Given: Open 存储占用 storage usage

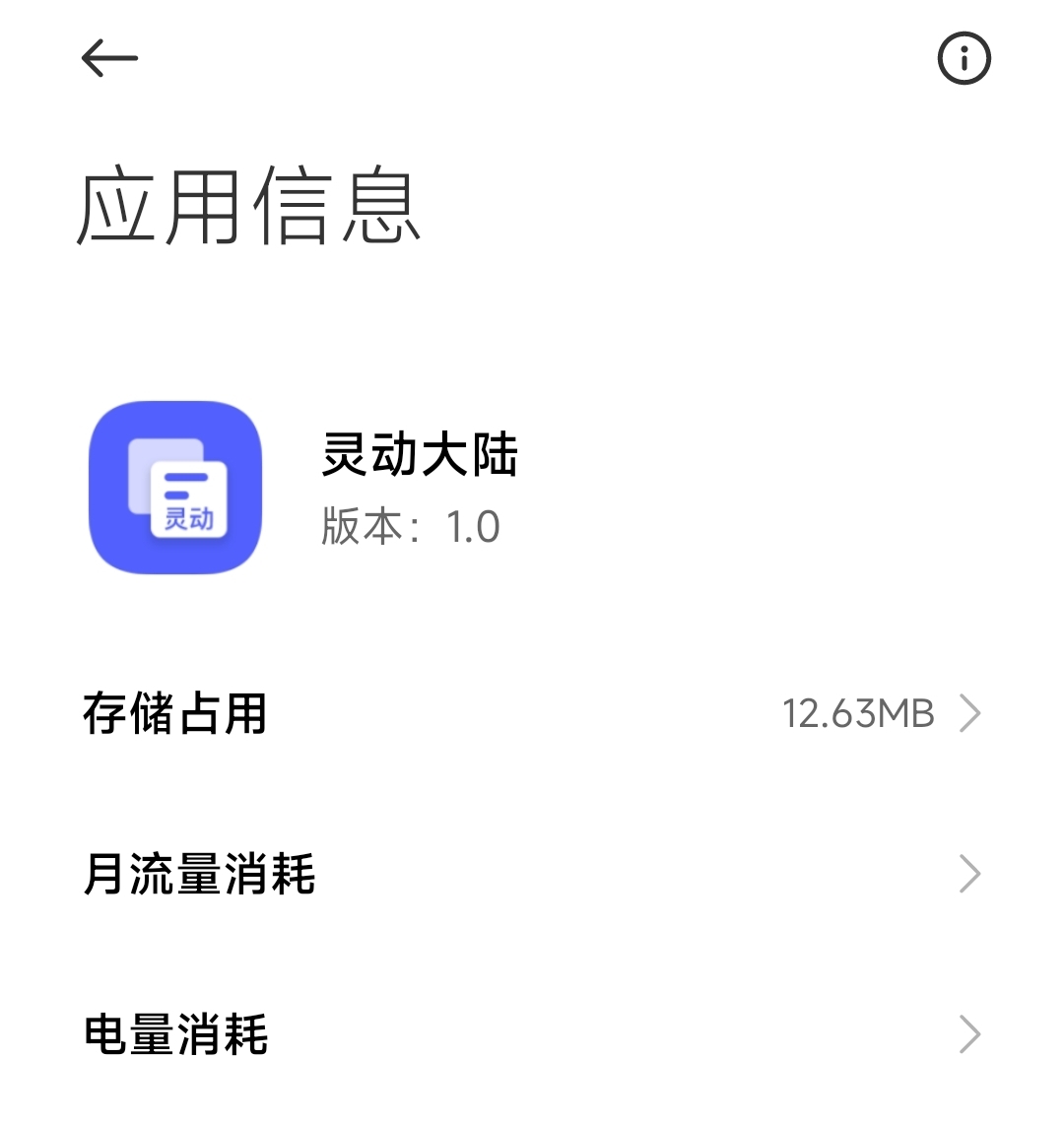Looking at the screenshot, I should 532,714.
